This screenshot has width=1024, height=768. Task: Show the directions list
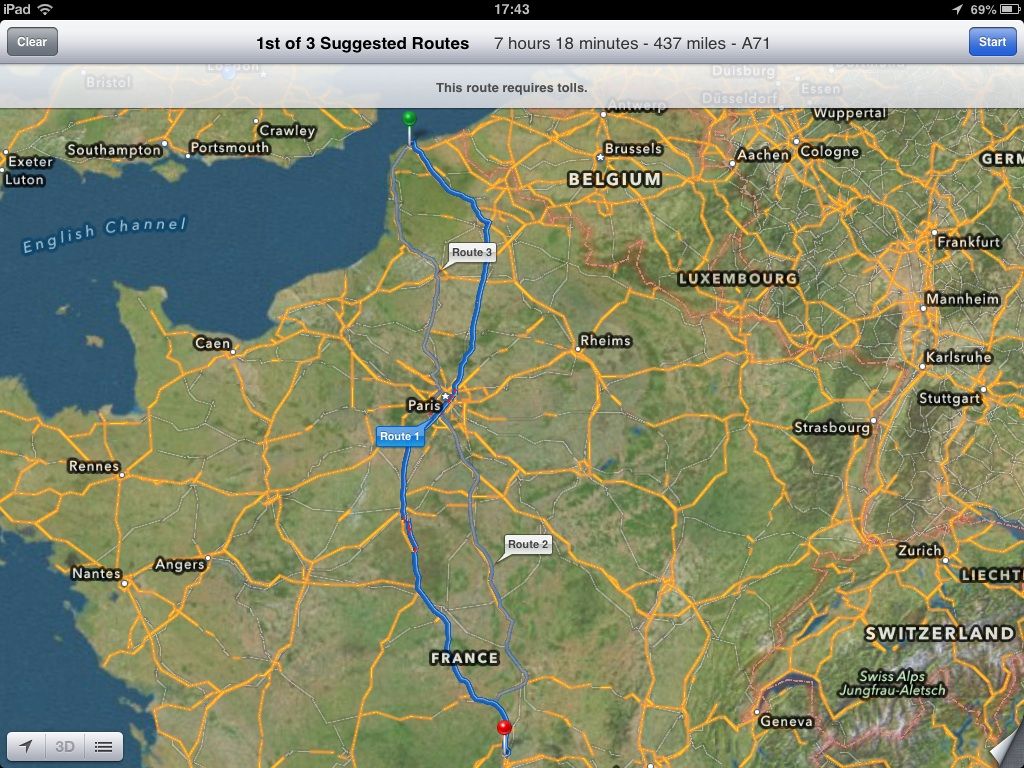[103, 746]
